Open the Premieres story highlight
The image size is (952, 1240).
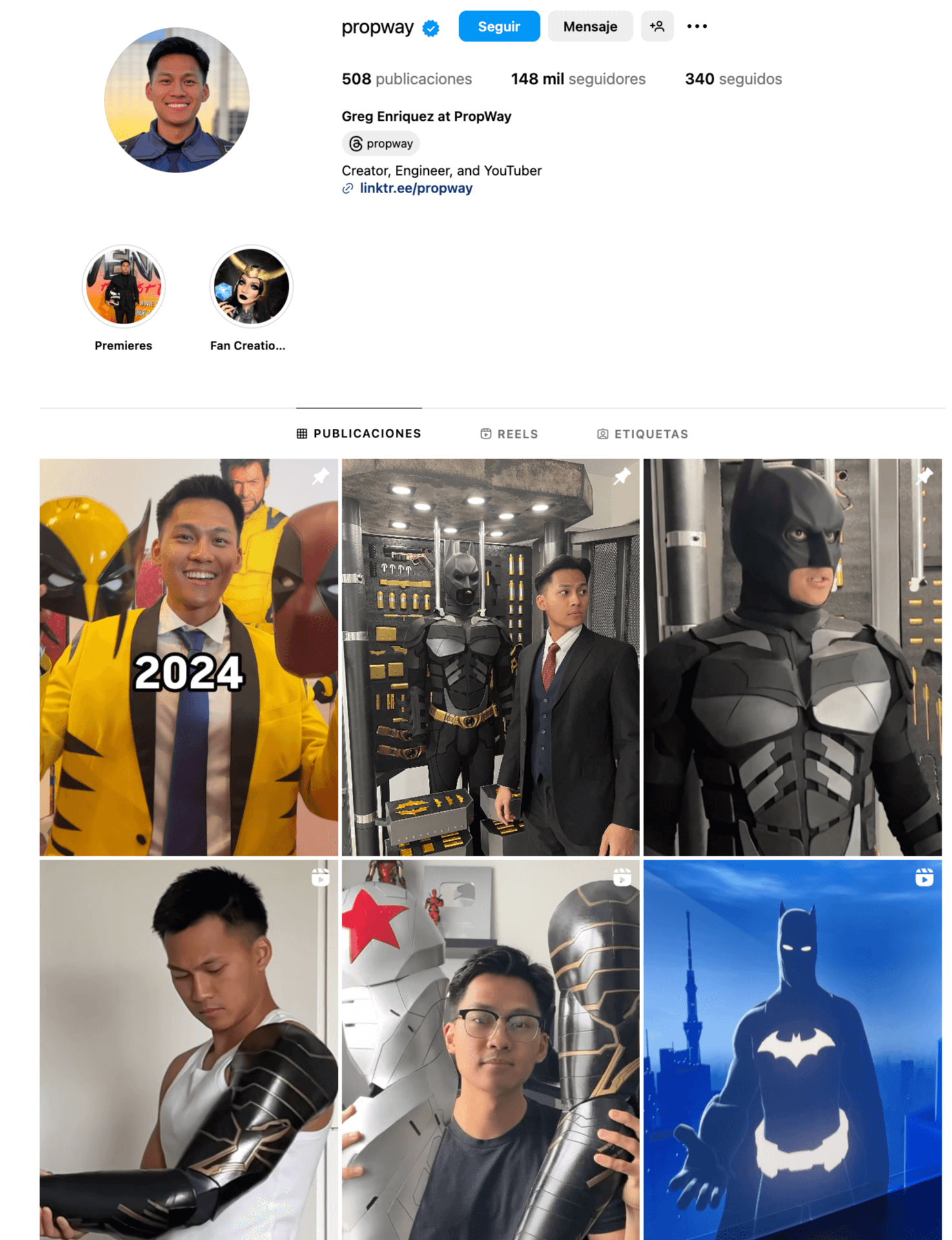[123, 285]
